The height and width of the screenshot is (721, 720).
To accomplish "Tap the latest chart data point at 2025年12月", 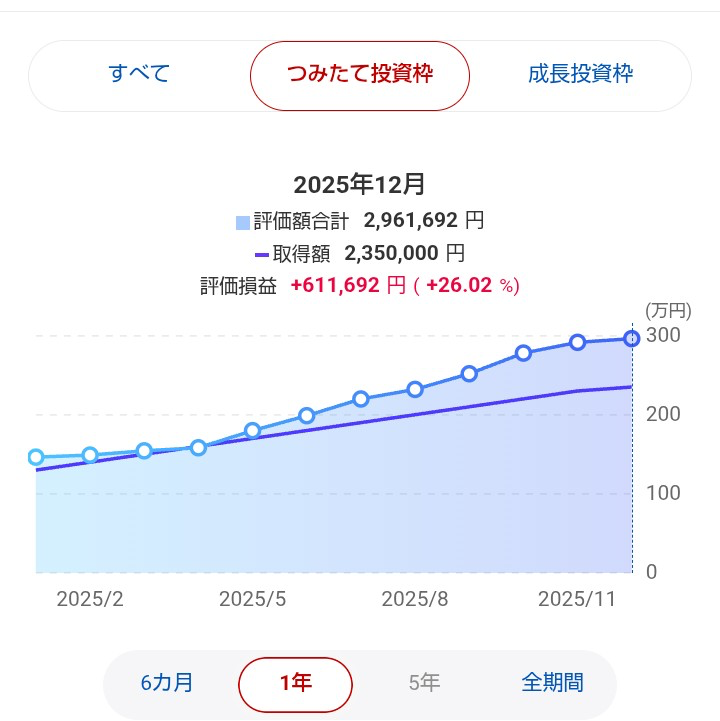I will click(632, 339).
